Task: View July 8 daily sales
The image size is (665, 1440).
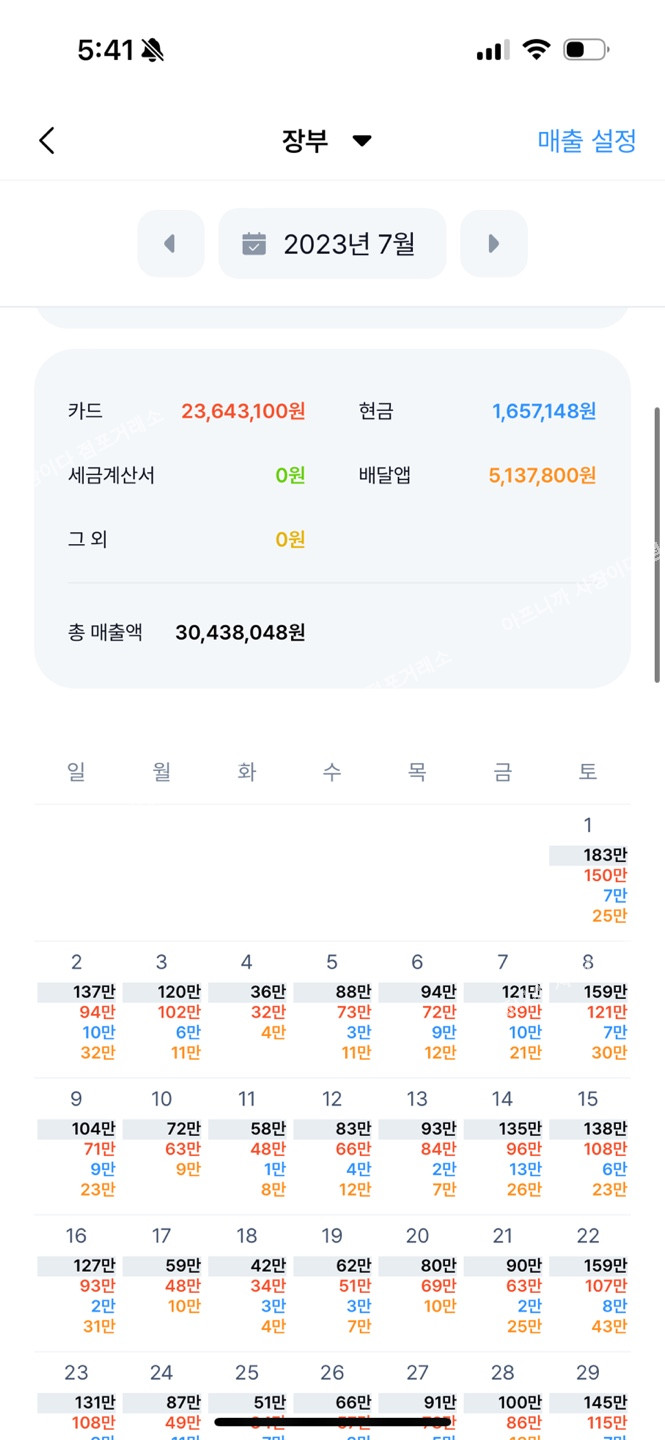Action: (588, 1008)
